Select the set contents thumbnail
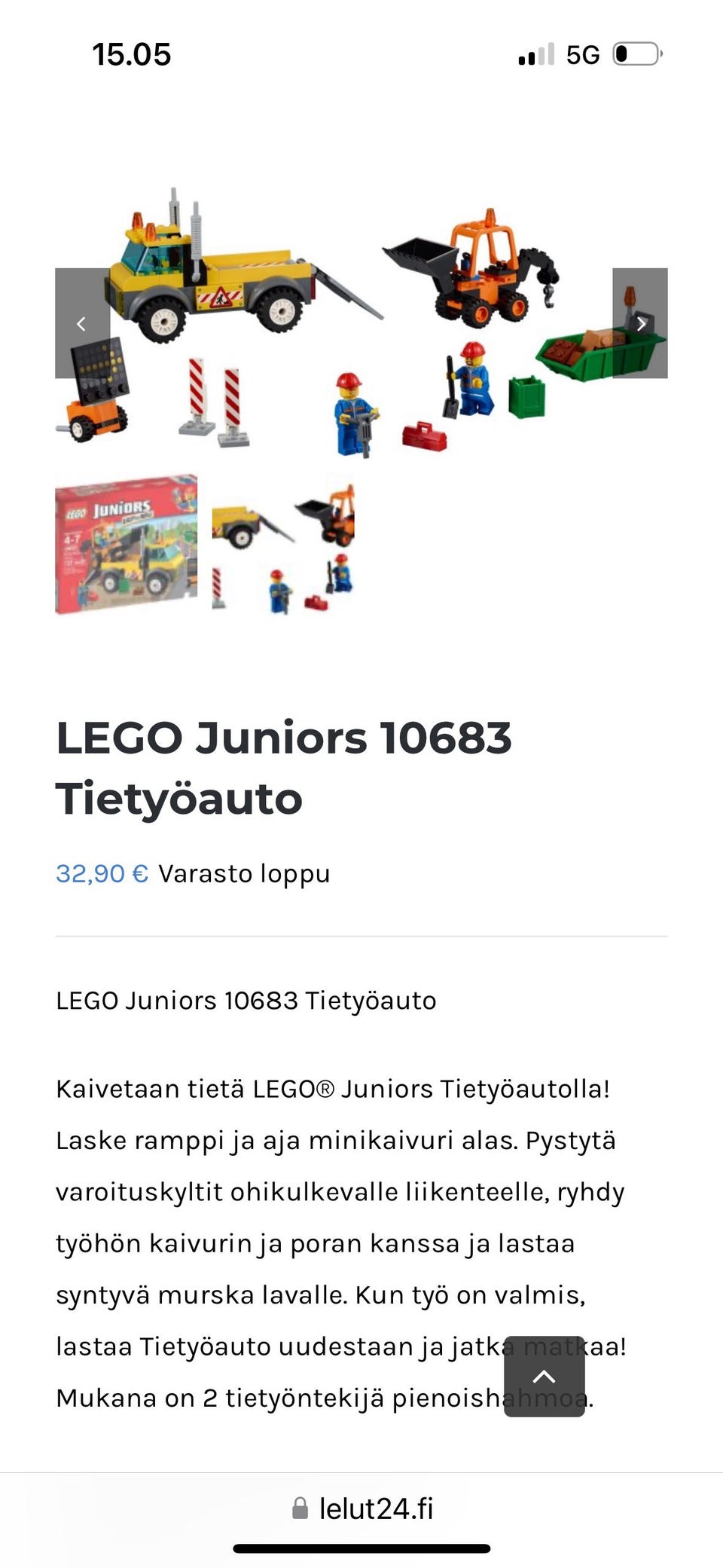Image resolution: width=723 pixels, height=1568 pixels. point(283,546)
